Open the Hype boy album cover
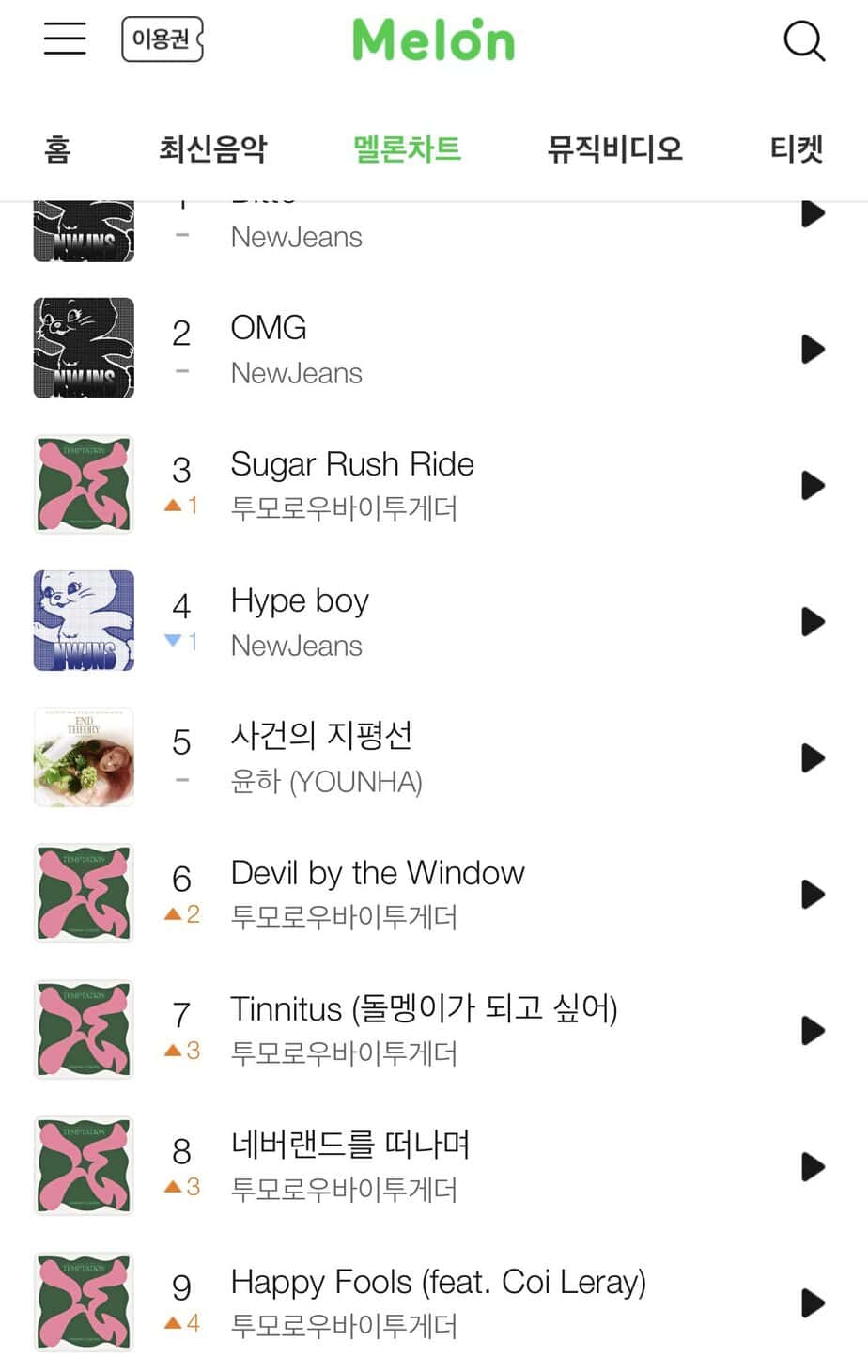The width and height of the screenshot is (868, 1372). pos(84,621)
